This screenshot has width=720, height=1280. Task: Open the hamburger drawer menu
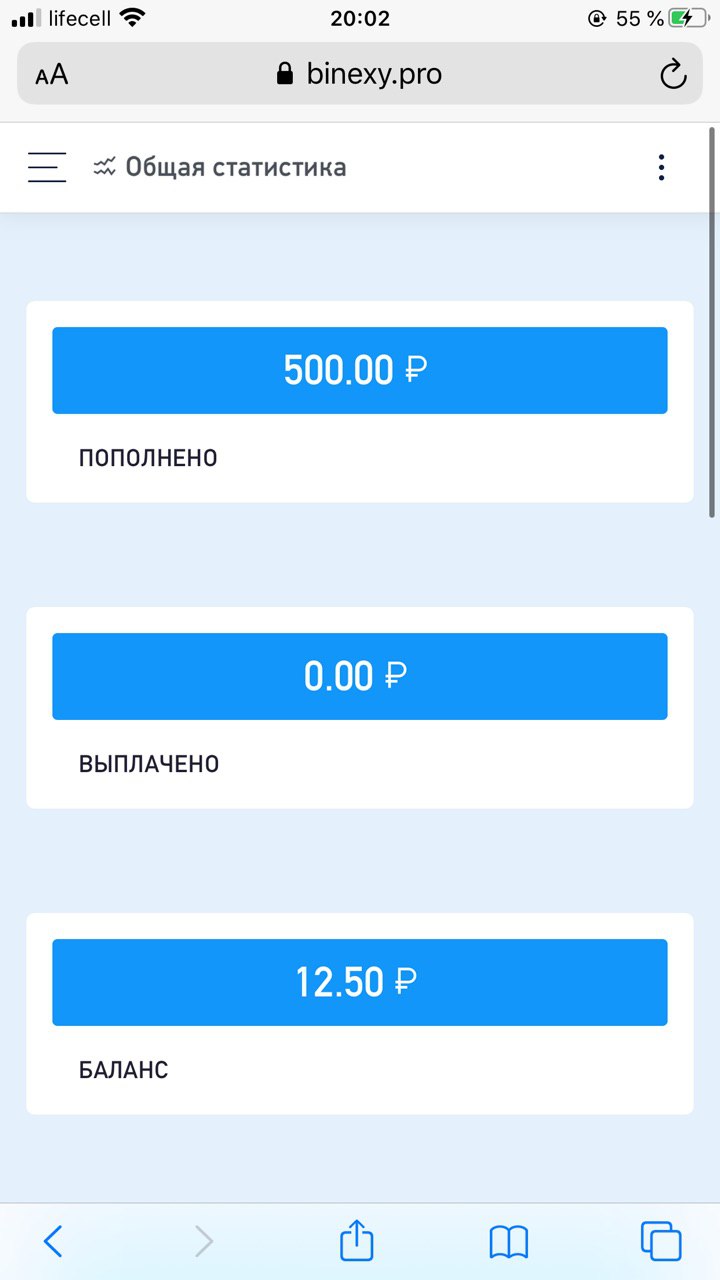tap(47, 167)
